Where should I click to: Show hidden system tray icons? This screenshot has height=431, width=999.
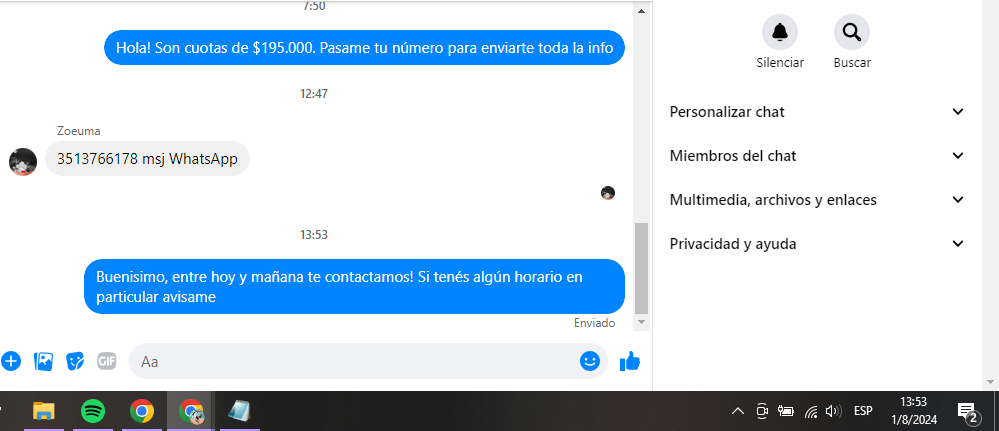(738, 410)
